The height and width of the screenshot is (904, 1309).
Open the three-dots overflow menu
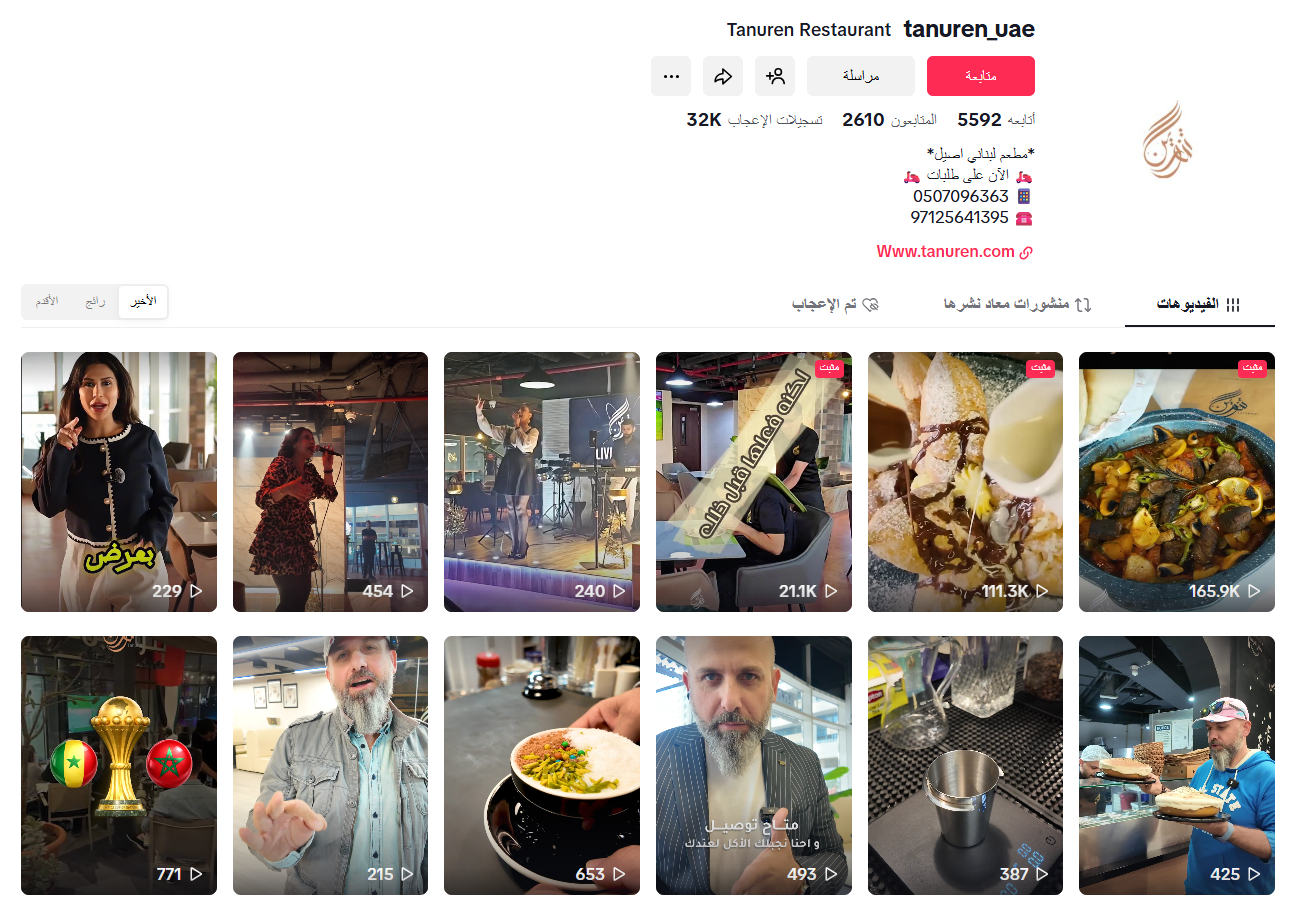[x=671, y=76]
